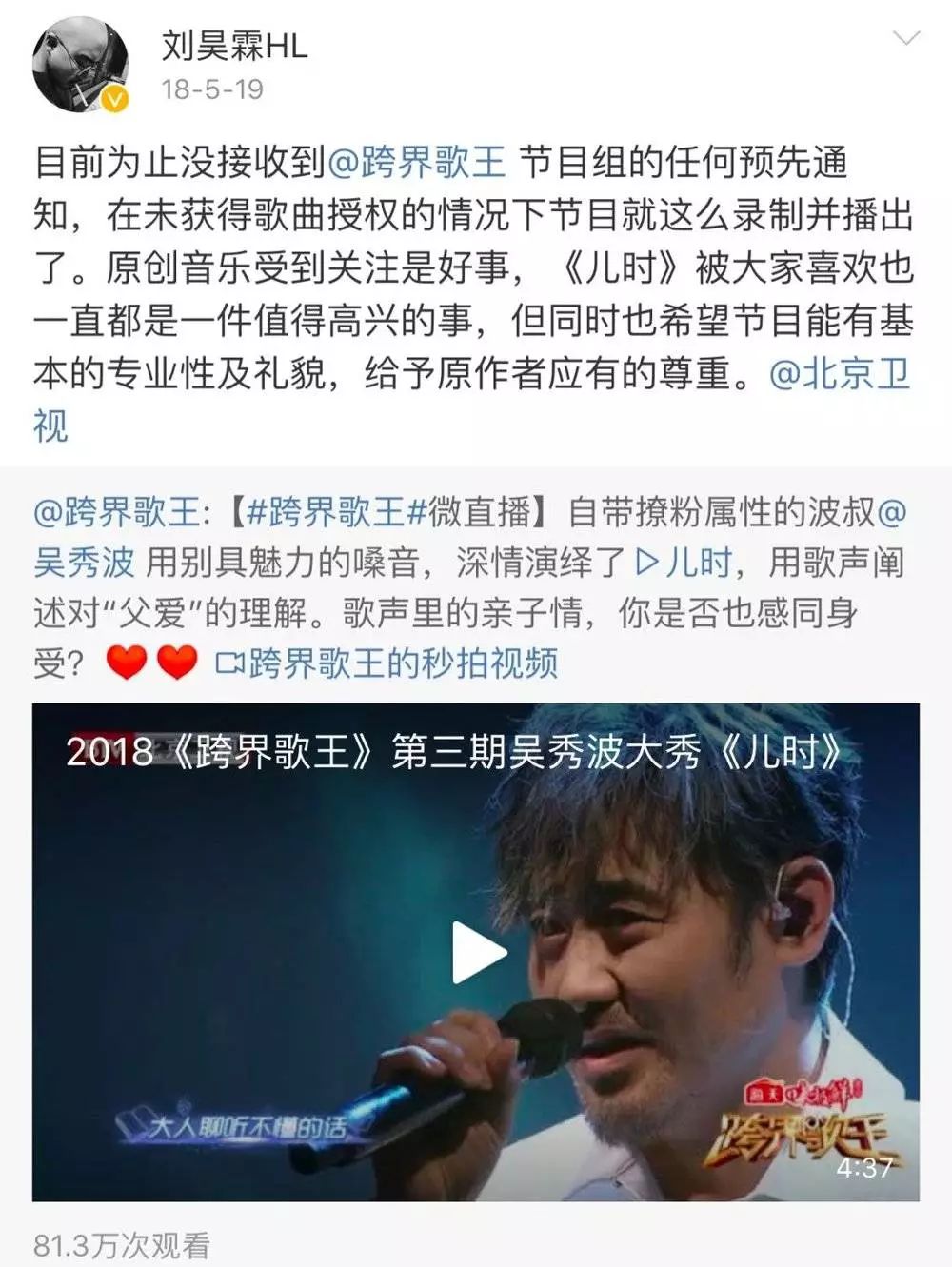Open the @跨界歌王 mention in the main post

coord(415,163)
